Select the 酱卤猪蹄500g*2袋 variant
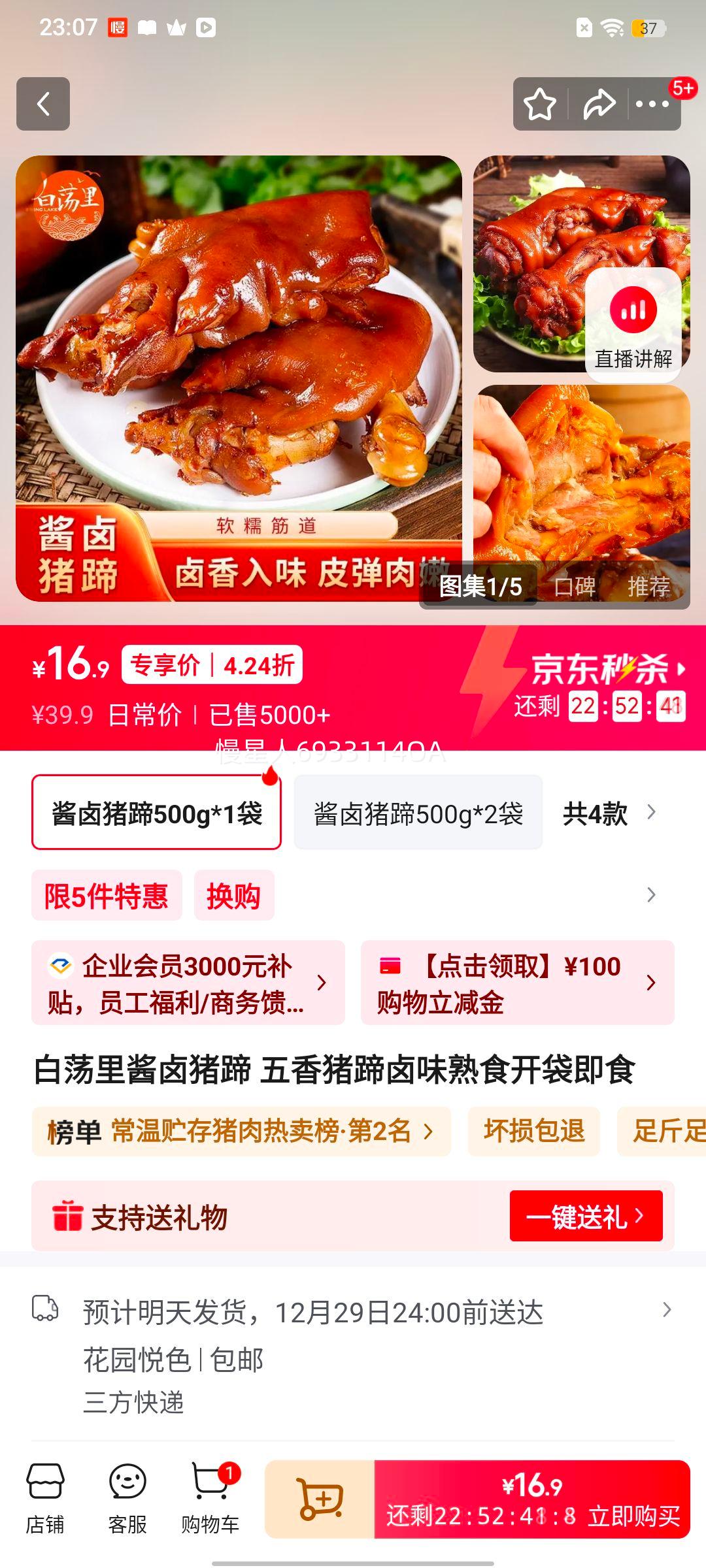706x1568 pixels. pos(418,812)
